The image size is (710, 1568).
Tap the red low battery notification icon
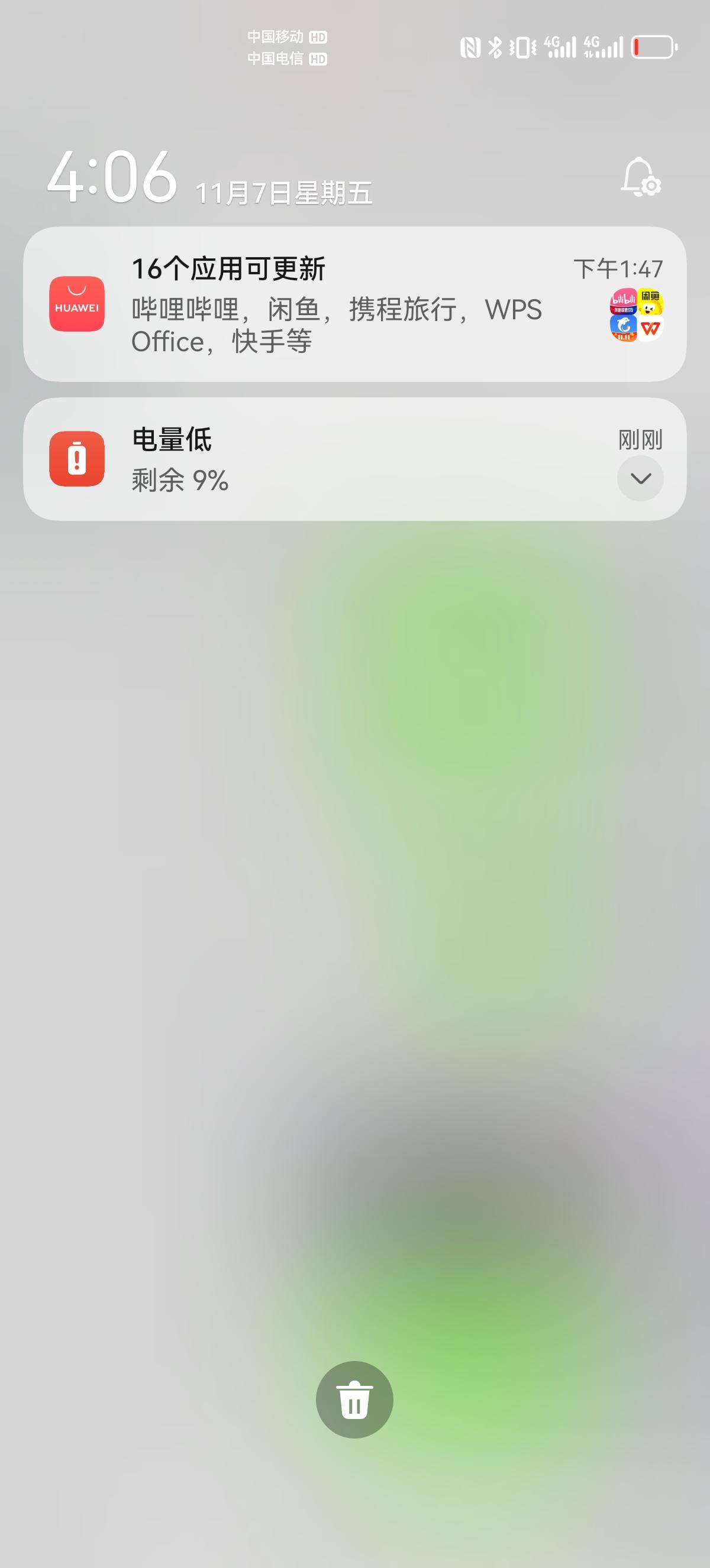pyautogui.click(x=77, y=460)
